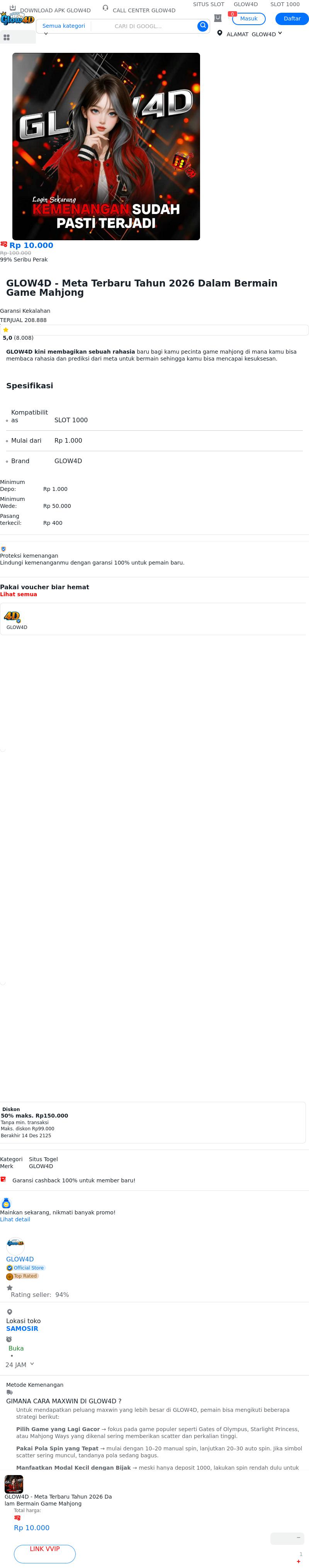Open the SITUS SLOT top link

point(209,4)
